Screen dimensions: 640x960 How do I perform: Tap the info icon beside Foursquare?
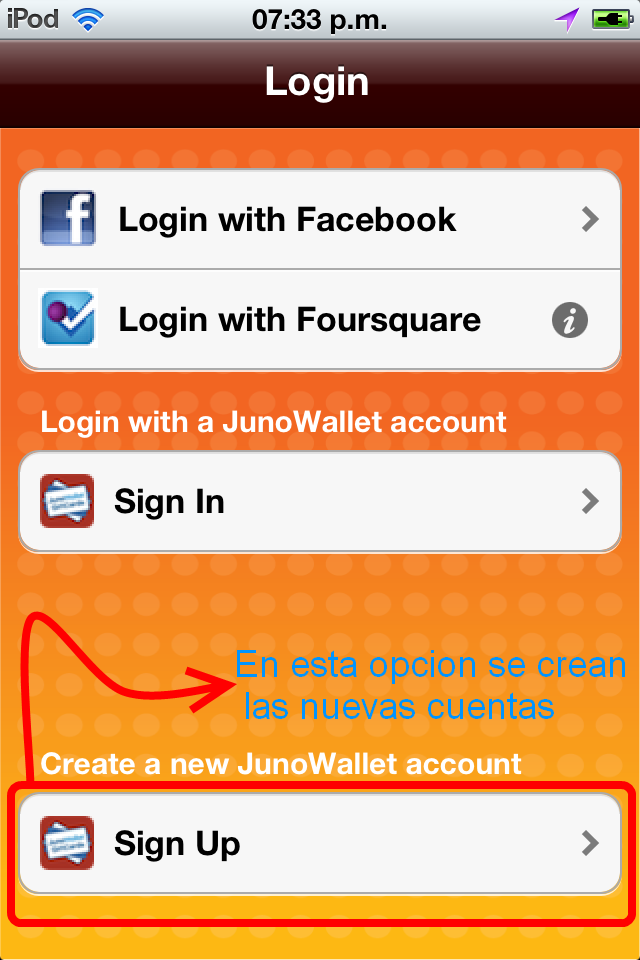pyautogui.click(x=570, y=321)
